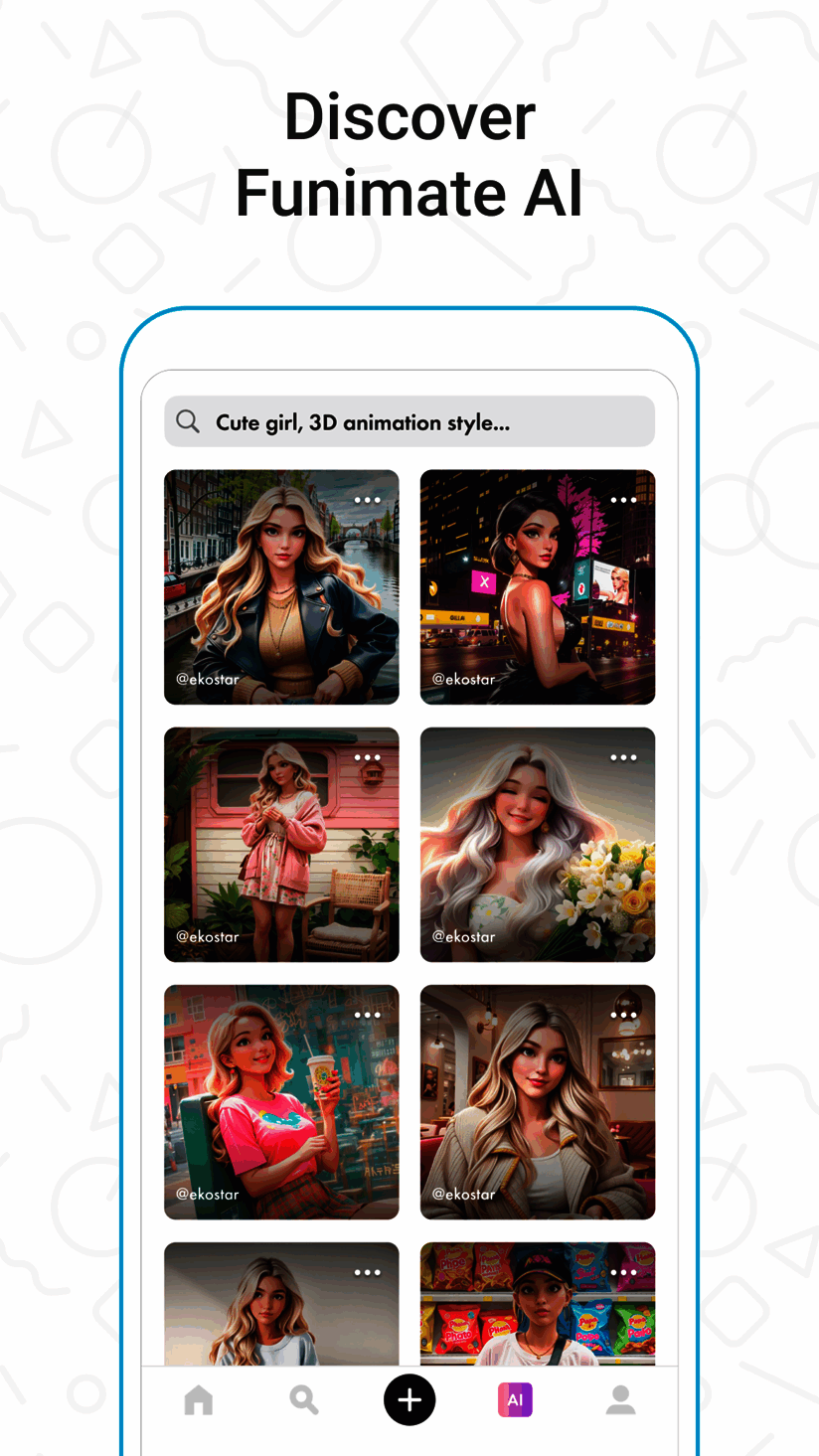Open the three-dot menu on the bottom-left portrait
Screen dimensions: 819x1456
[x=368, y=1271]
